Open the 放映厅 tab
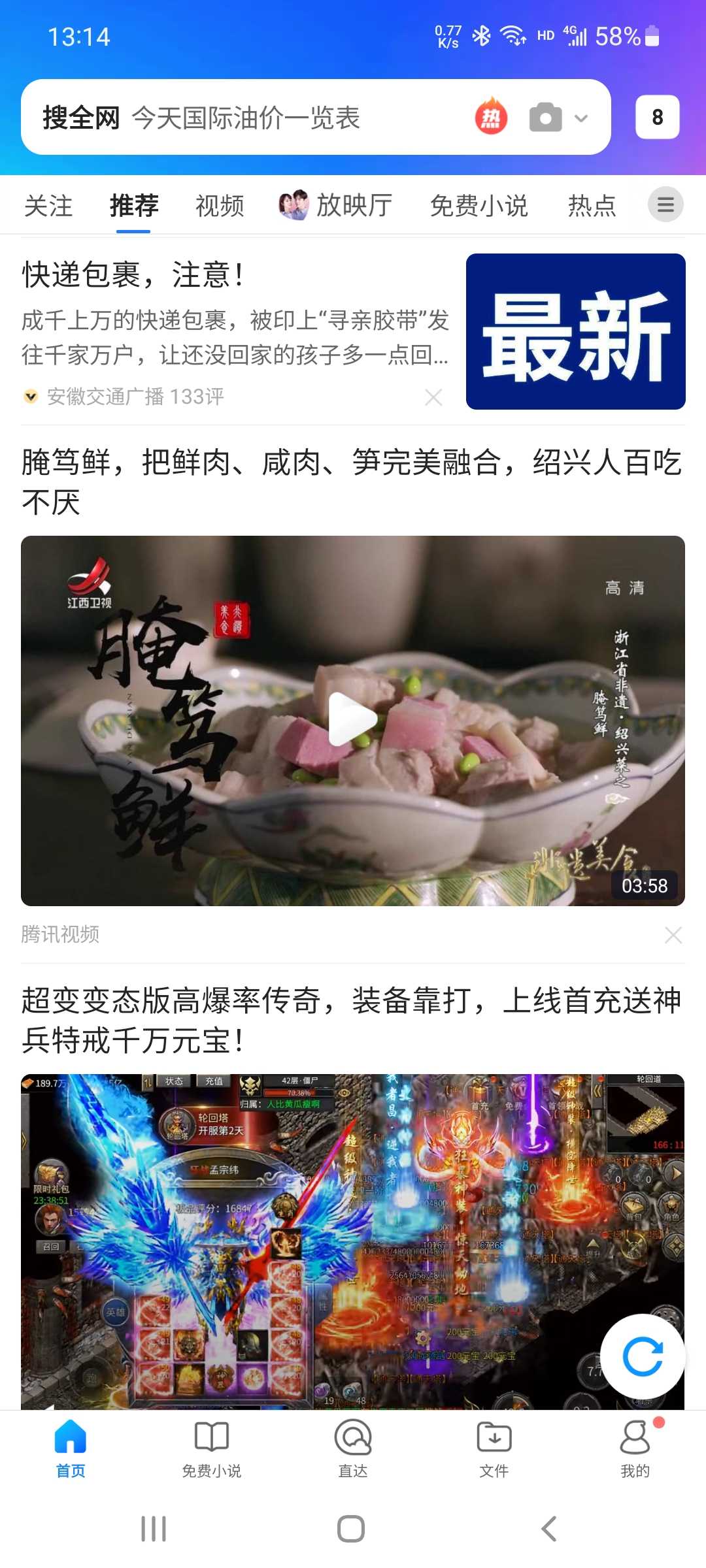 (x=335, y=205)
